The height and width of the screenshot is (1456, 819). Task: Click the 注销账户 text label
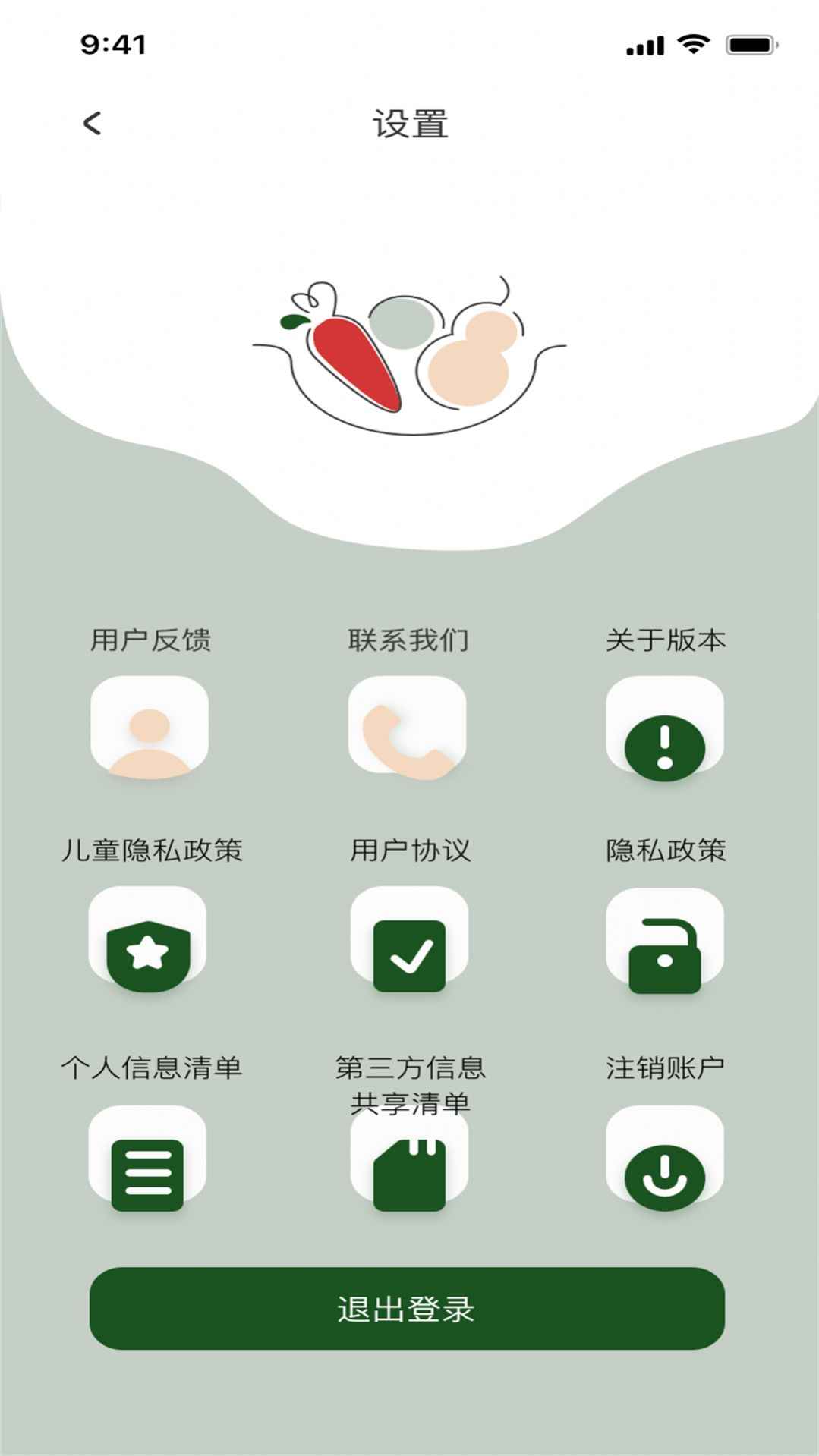pyautogui.click(x=665, y=1068)
